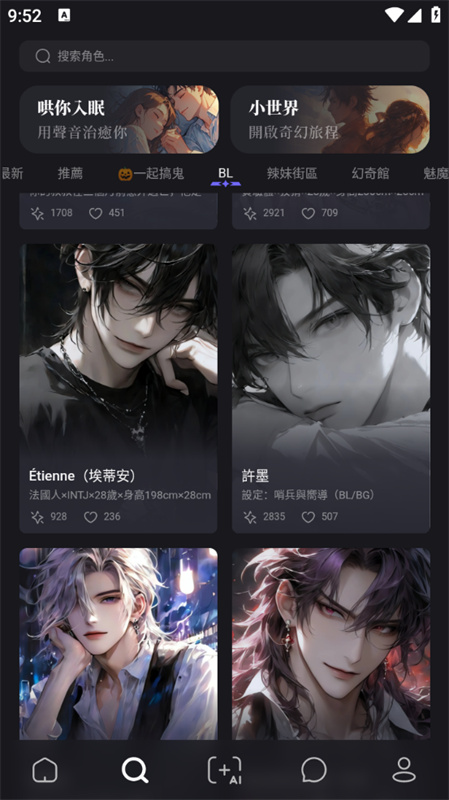The image size is (449, 800).
Task: Open the chat messages tab
Action: tap(314, 769)
